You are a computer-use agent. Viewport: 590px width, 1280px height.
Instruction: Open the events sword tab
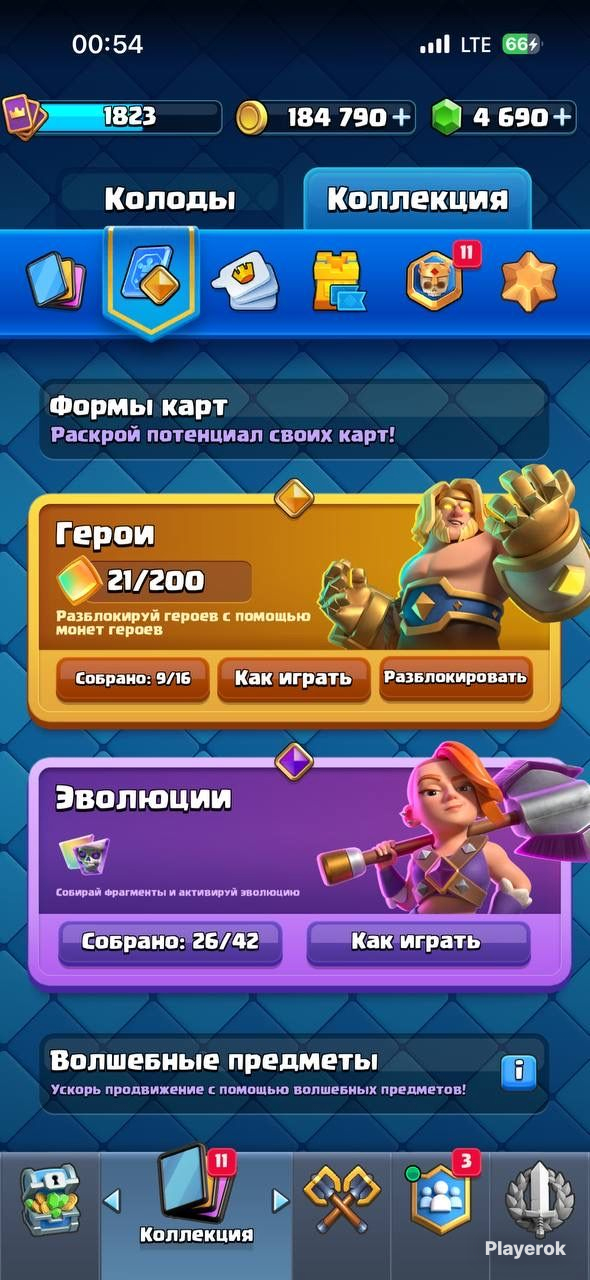(x=540, y=1197)
